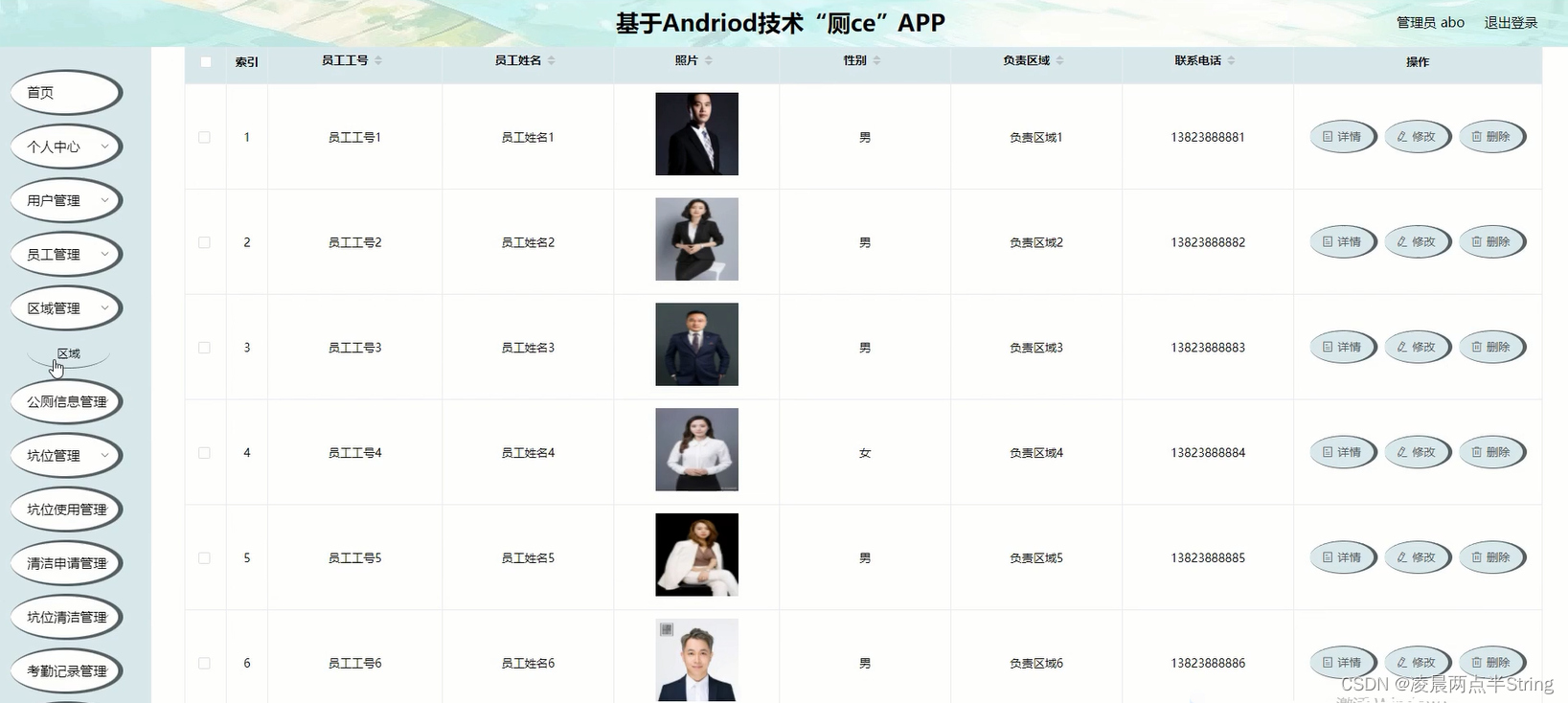Viewport: 1568px width, 703px height.
Task: Tap 删除 for 员工姓名3
Action: [x=1491, y=347]
